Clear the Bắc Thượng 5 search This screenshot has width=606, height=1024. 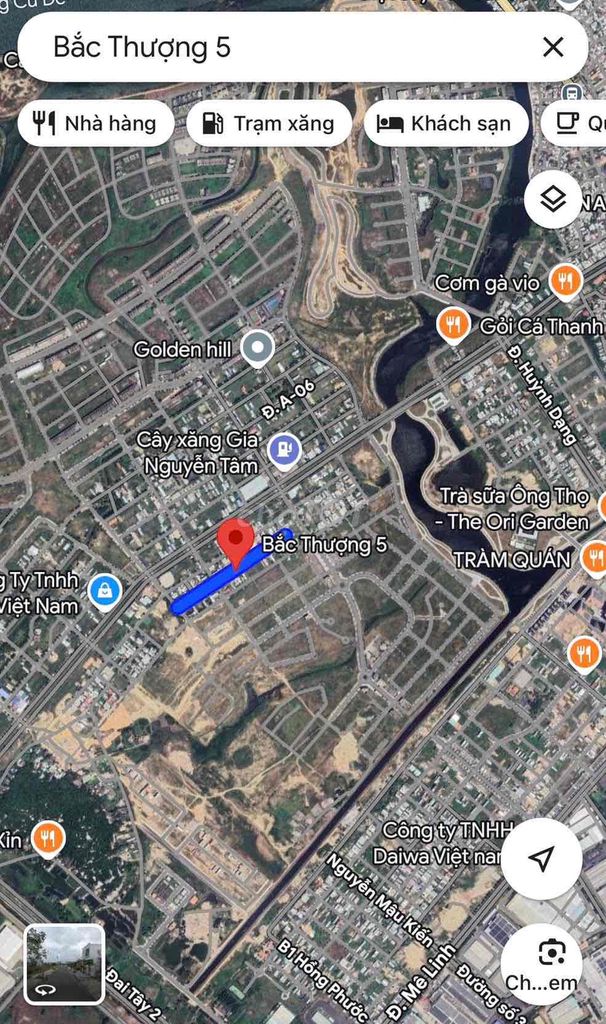553,46
